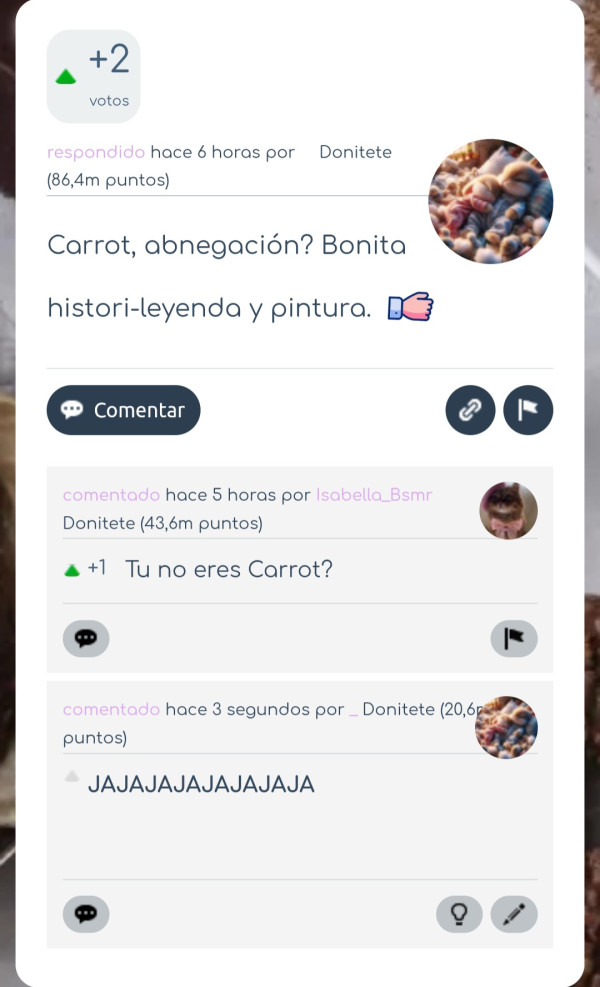Open Isabella_Bsmr's avatar
The image size is (600, 987).
click(x=508, y=511)
